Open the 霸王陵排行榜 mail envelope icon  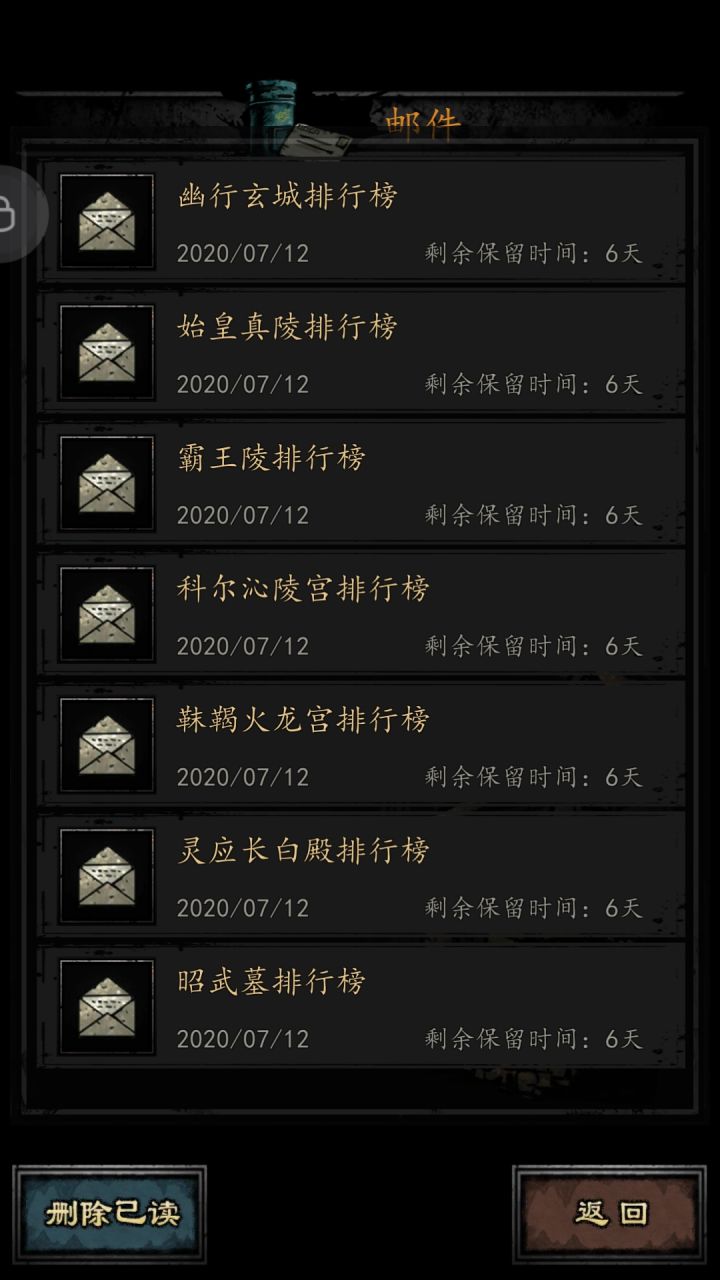(x=107, y=482)
